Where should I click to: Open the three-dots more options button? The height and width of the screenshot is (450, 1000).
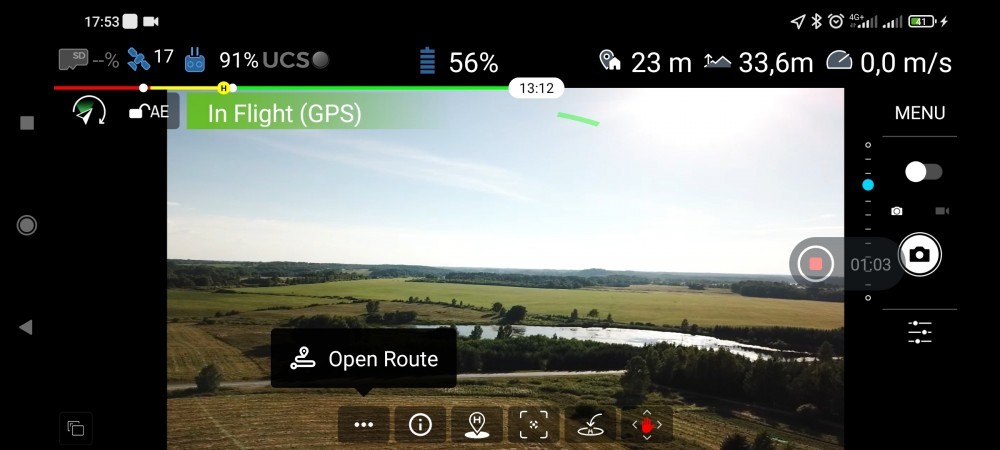pyautogui.click(x=363, y=425)
